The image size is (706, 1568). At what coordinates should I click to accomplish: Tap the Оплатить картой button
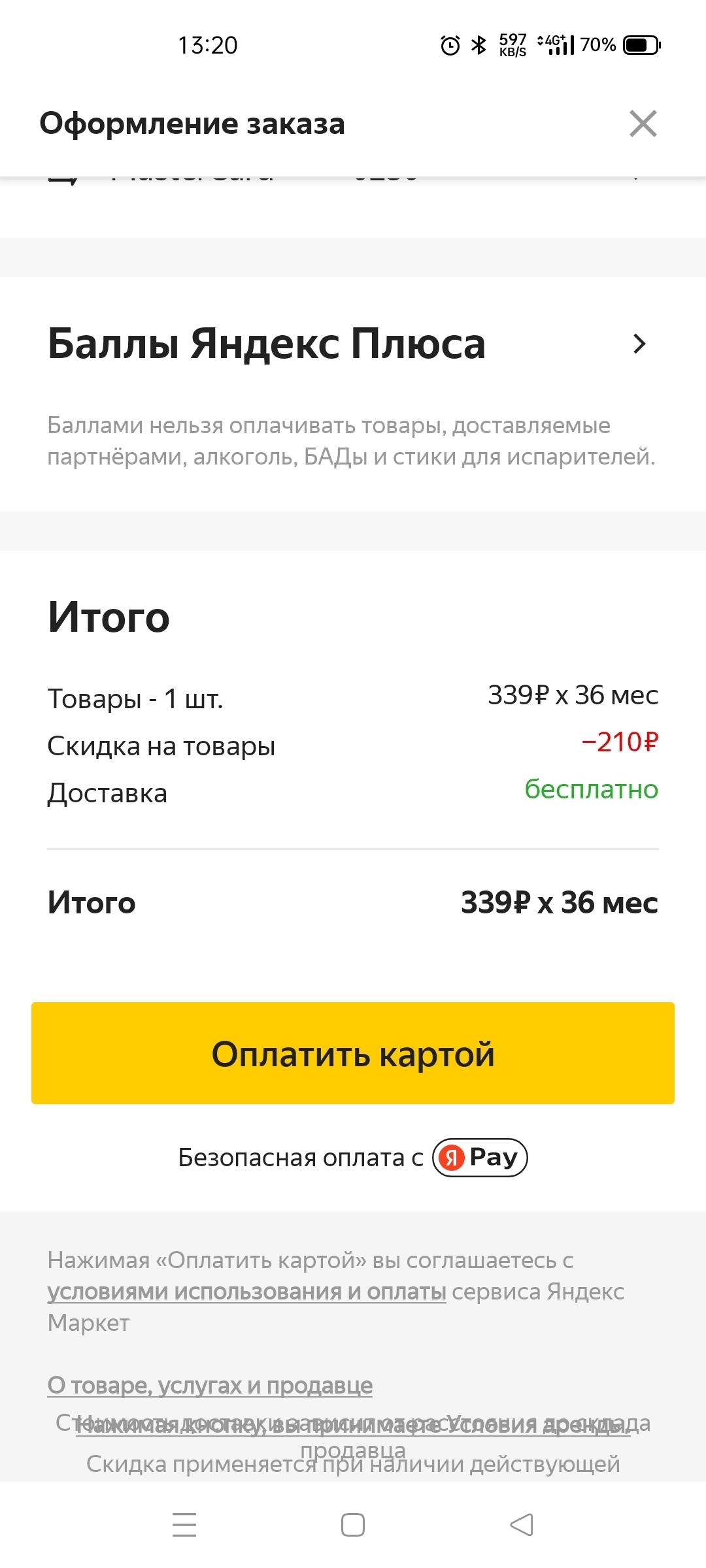(x=353, y=1053)
